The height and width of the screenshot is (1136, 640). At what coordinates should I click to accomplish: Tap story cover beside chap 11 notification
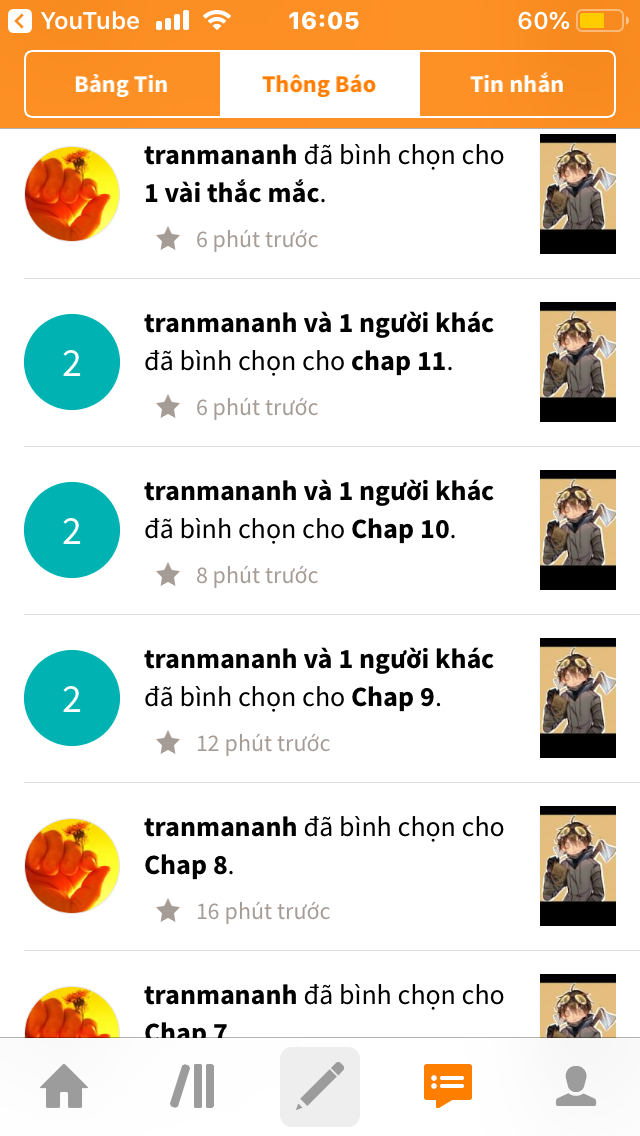tap(578, 362)
